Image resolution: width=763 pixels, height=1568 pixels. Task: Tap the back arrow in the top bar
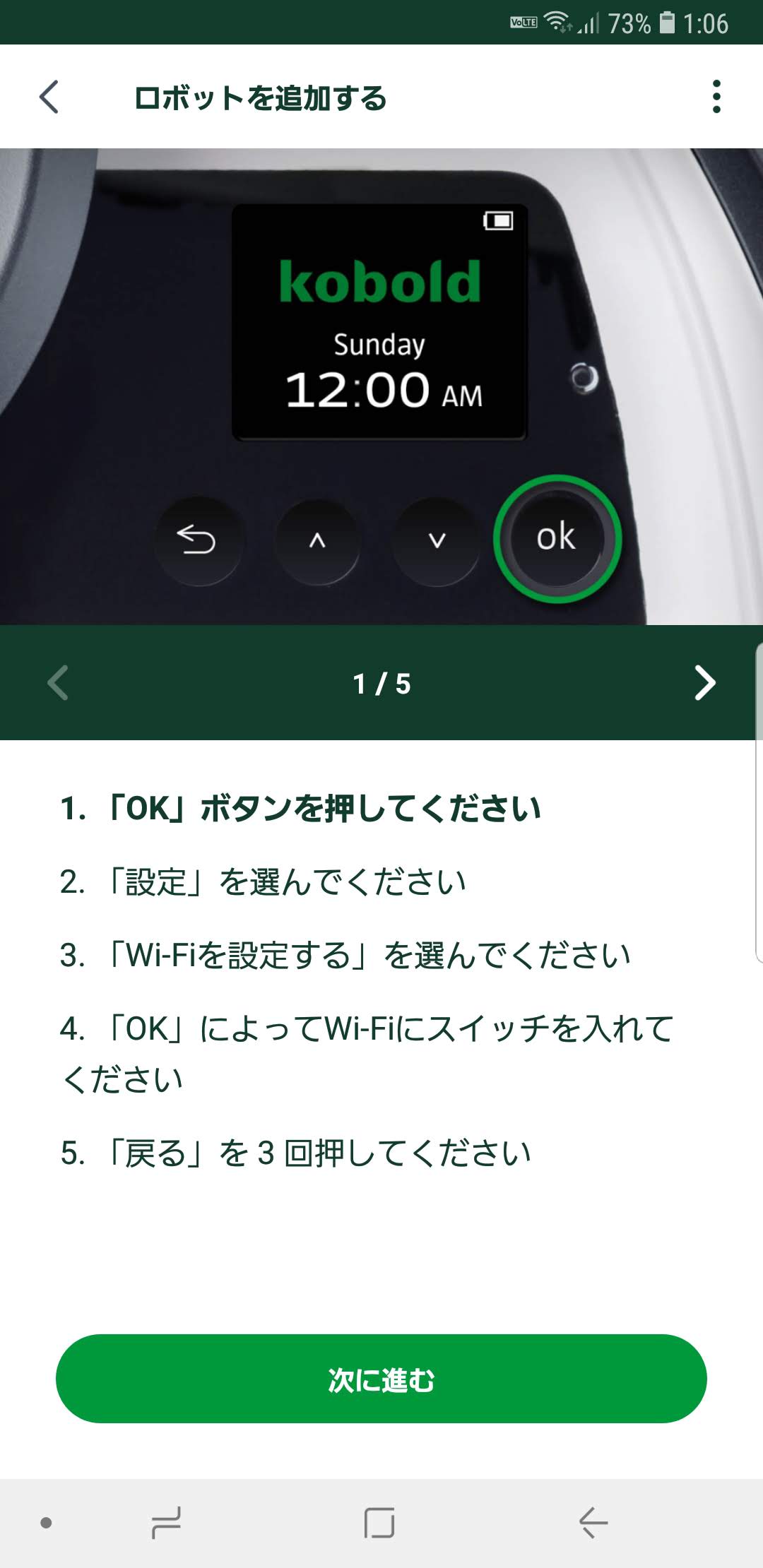[48, 96]
